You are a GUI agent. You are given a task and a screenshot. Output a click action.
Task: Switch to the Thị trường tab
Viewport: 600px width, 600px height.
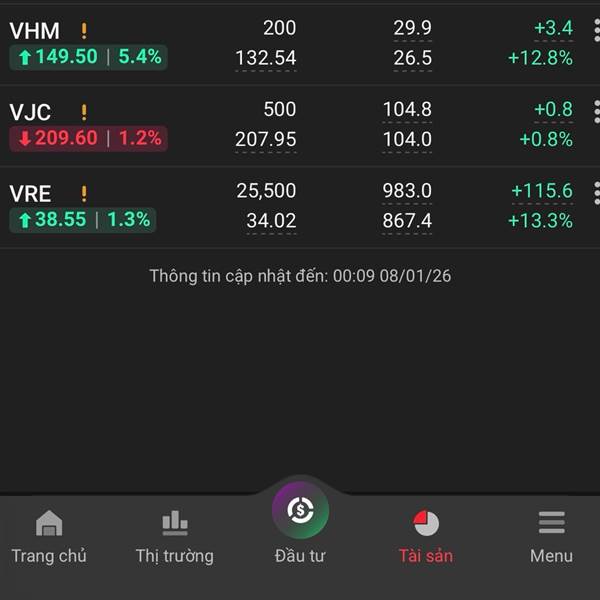[x=175, y=536]
